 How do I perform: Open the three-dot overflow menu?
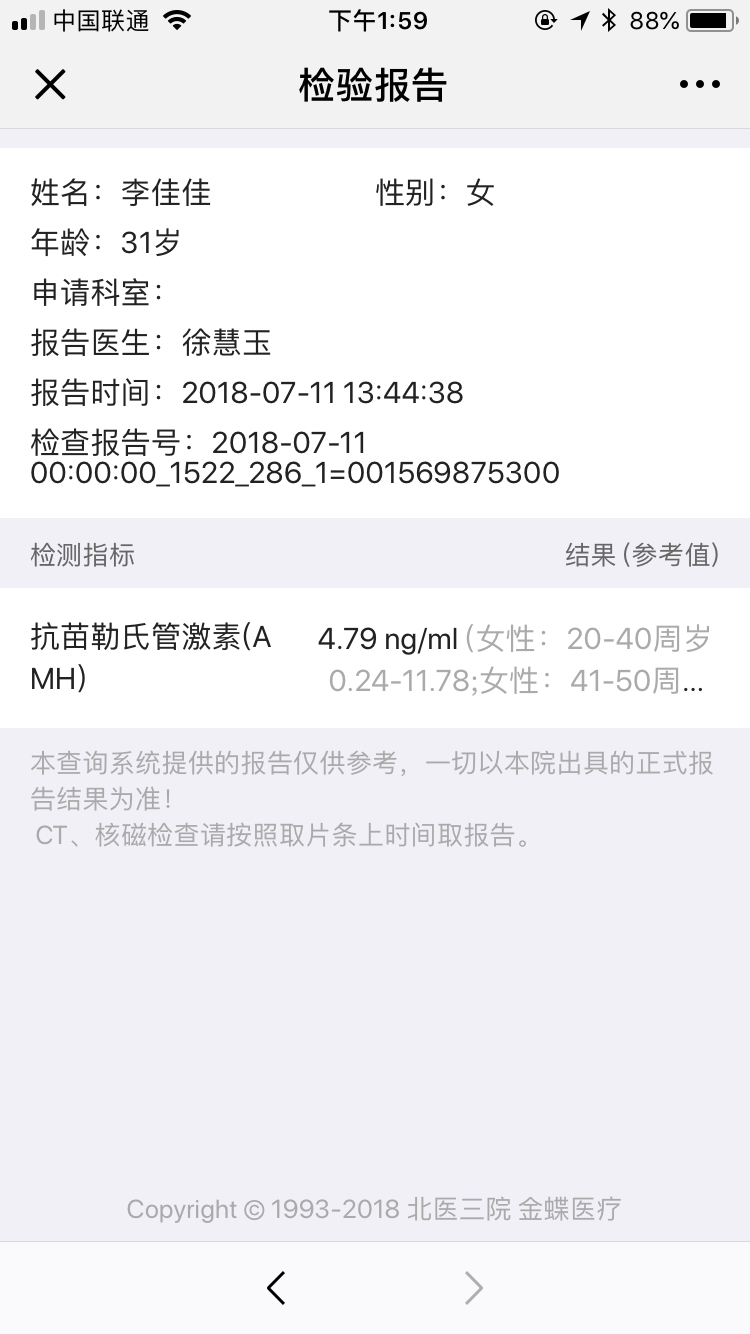coord(699,85)
